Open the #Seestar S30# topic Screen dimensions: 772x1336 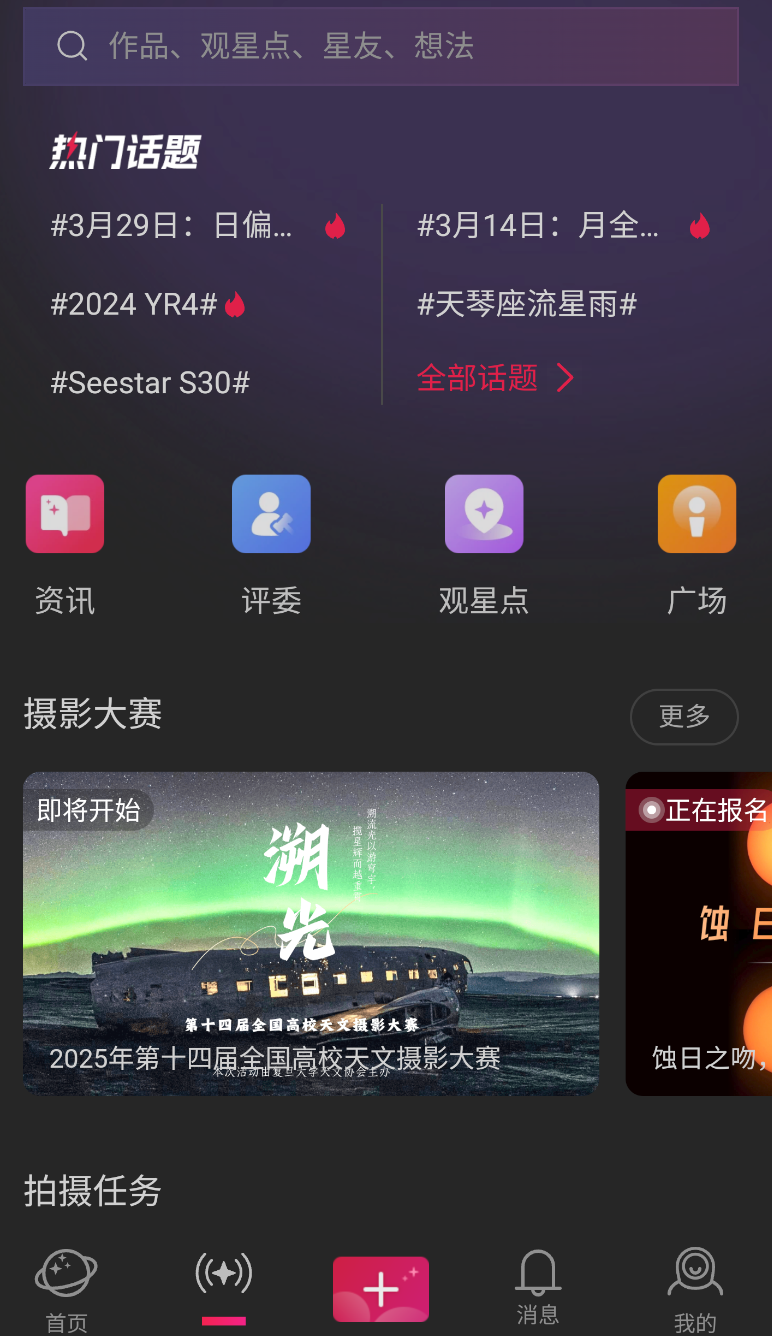[x=150, y=382]
